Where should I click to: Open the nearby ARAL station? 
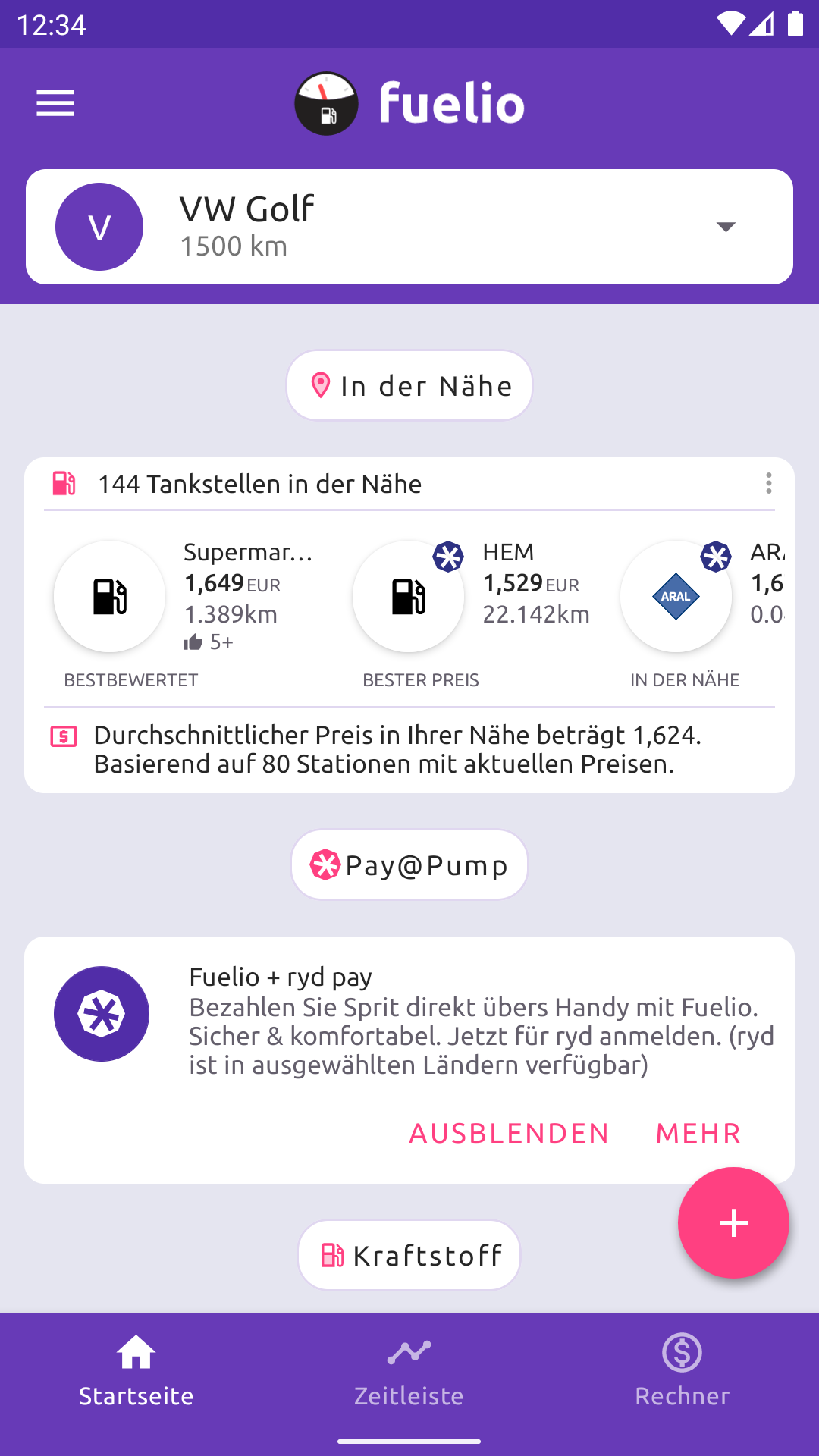[x=676, y=596]
